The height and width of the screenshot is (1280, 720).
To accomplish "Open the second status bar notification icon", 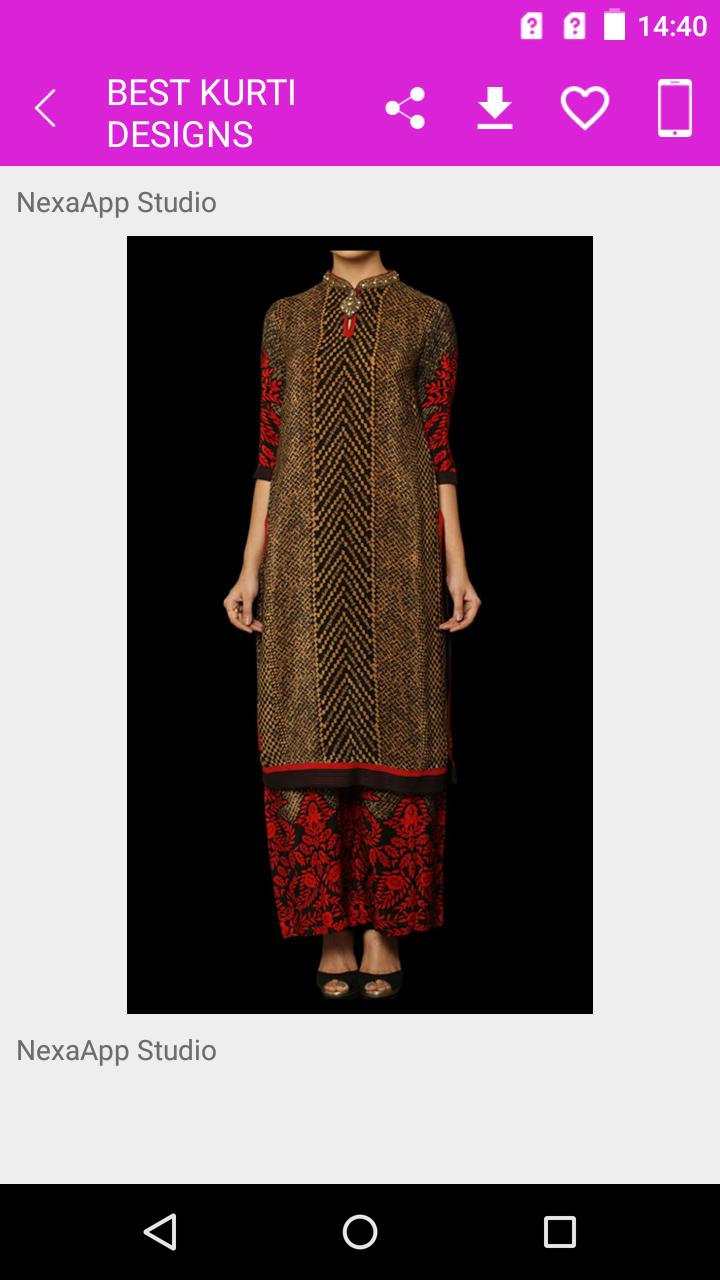I will [574, 25].
